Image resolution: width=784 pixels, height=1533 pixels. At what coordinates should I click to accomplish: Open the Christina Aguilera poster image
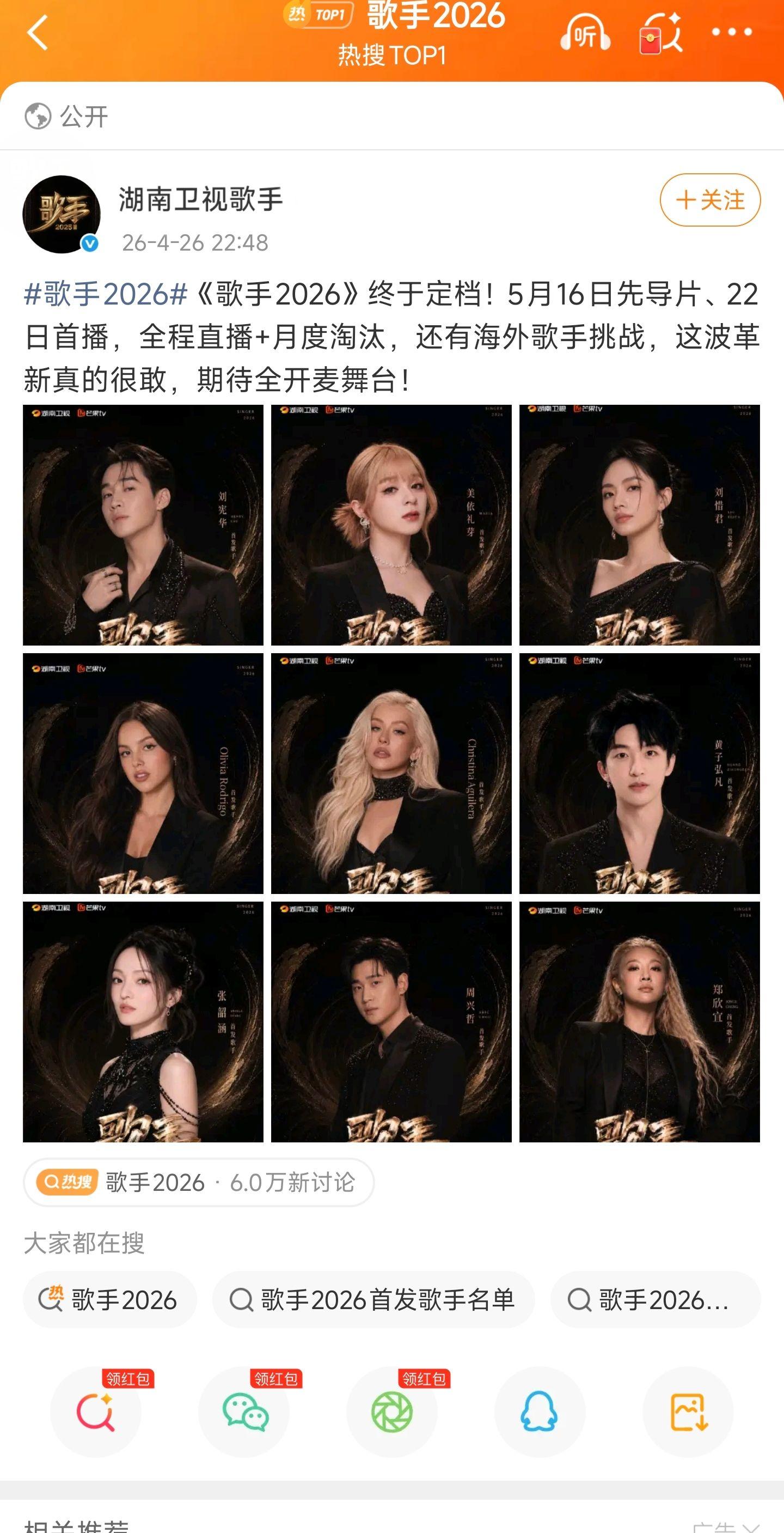tap(391, 773)
